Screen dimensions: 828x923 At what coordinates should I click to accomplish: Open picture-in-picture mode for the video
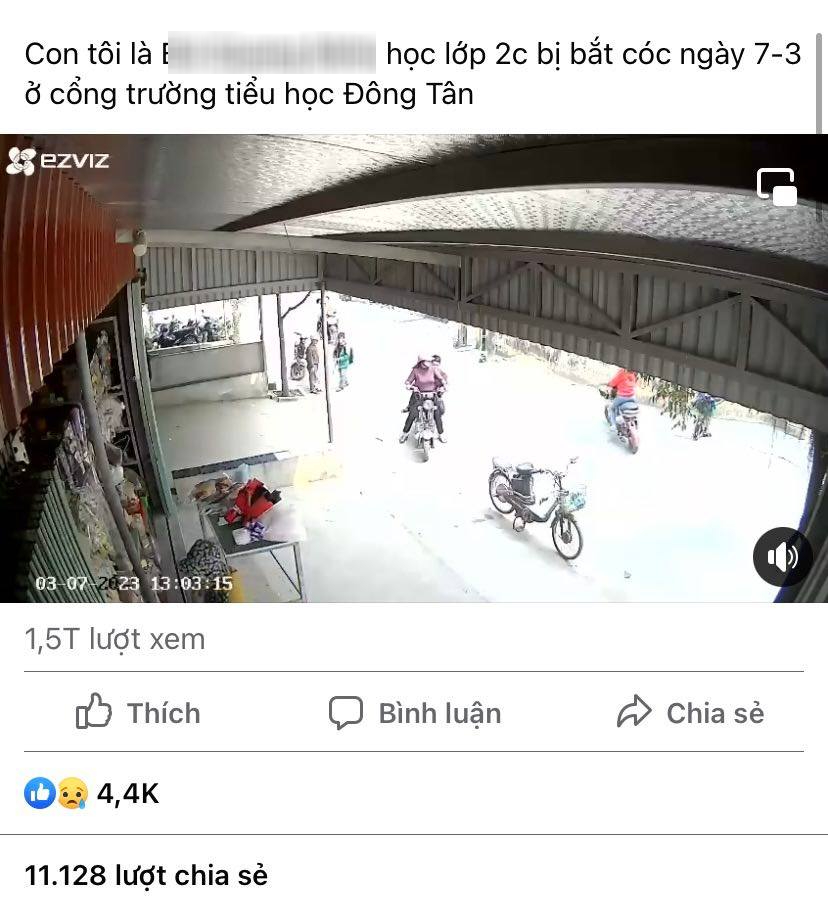tap(776, 187)
